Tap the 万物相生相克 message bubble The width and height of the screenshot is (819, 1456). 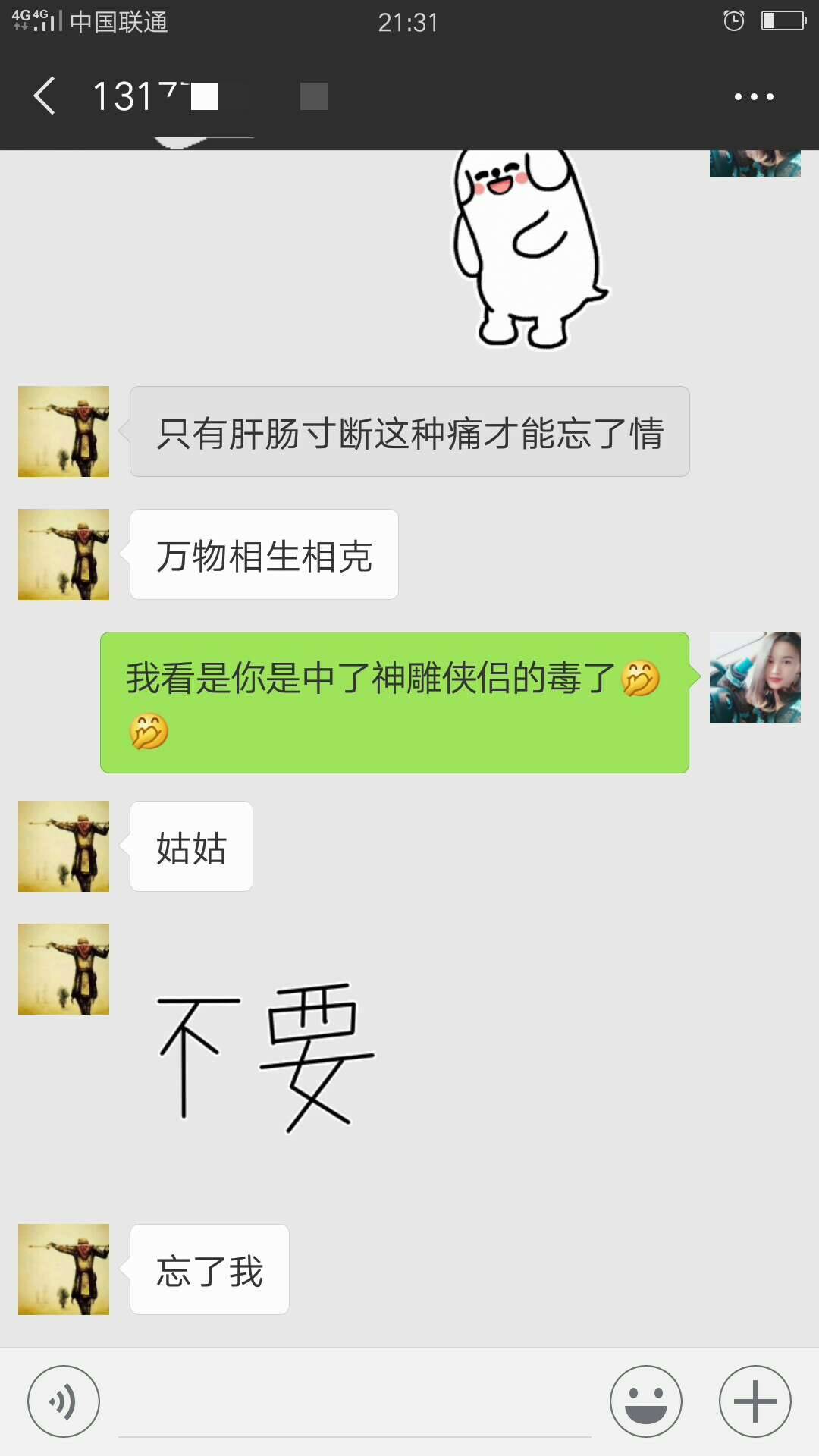(x=263, y=554)
